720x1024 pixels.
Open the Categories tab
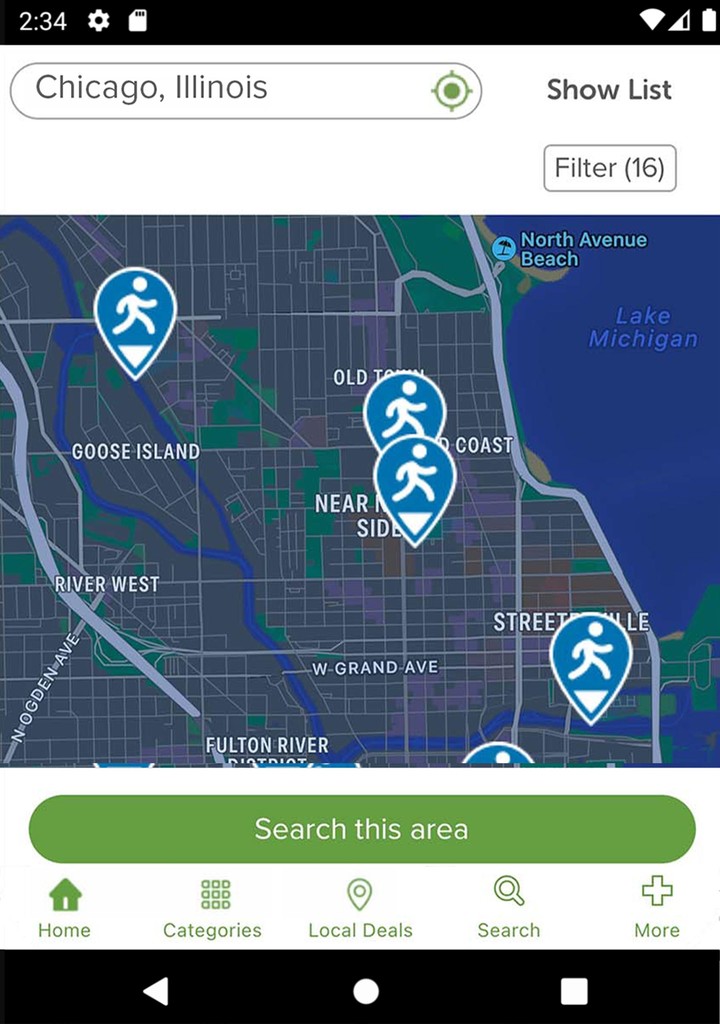(212, 908)
